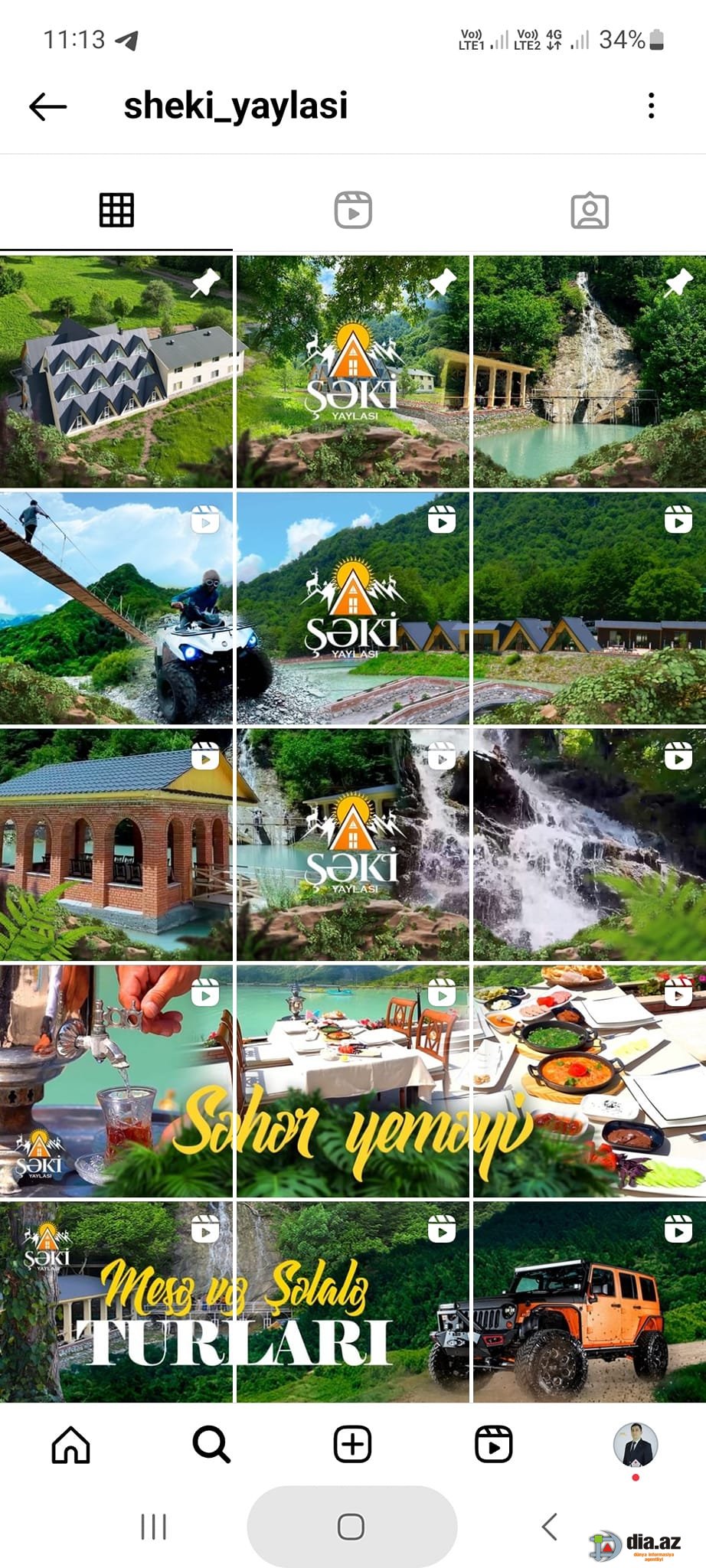Switch to the Reels tab

[353, 210]
